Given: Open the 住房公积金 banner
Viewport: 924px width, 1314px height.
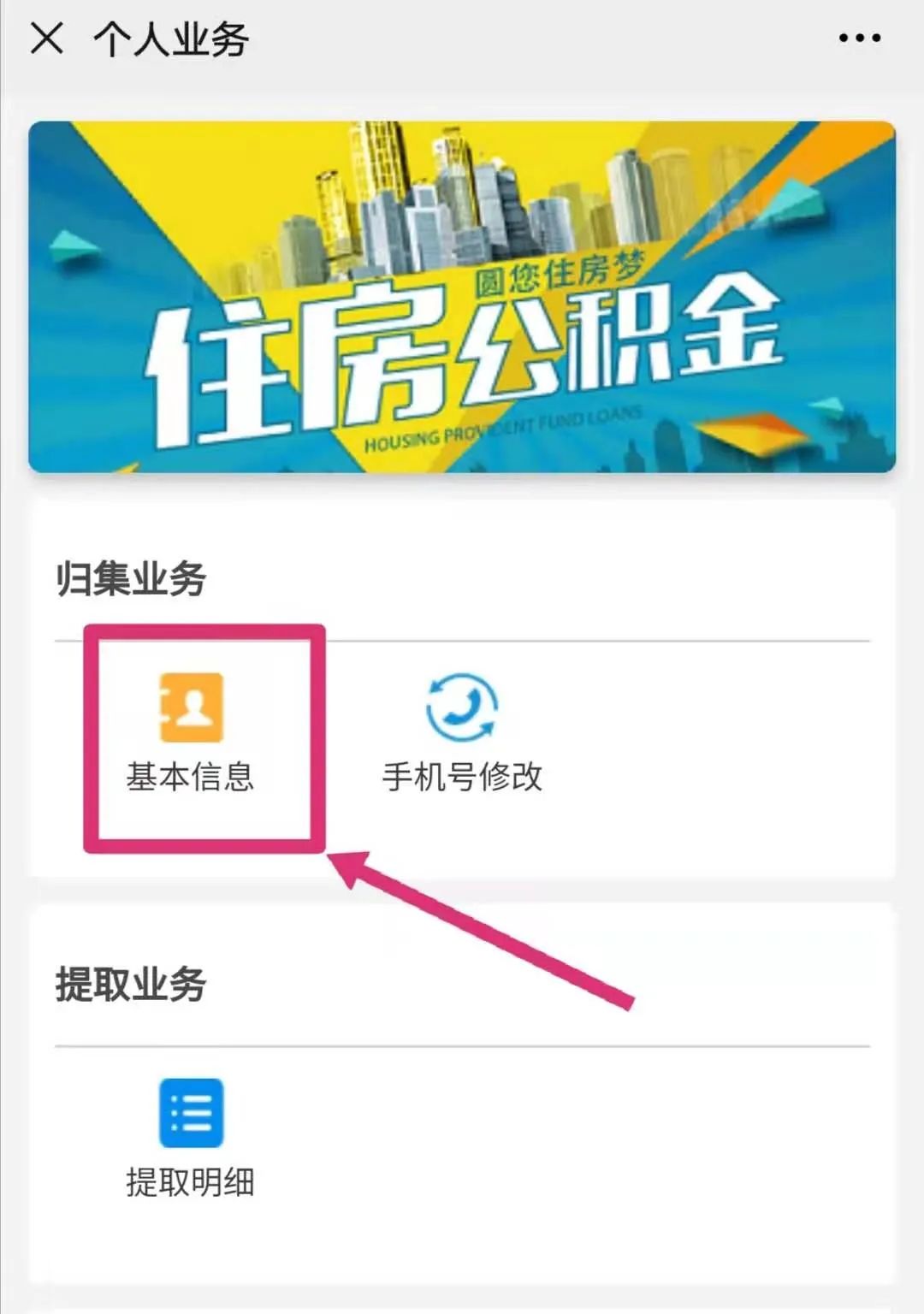Looking at the screenshot, I should click(x=462, y=297).
